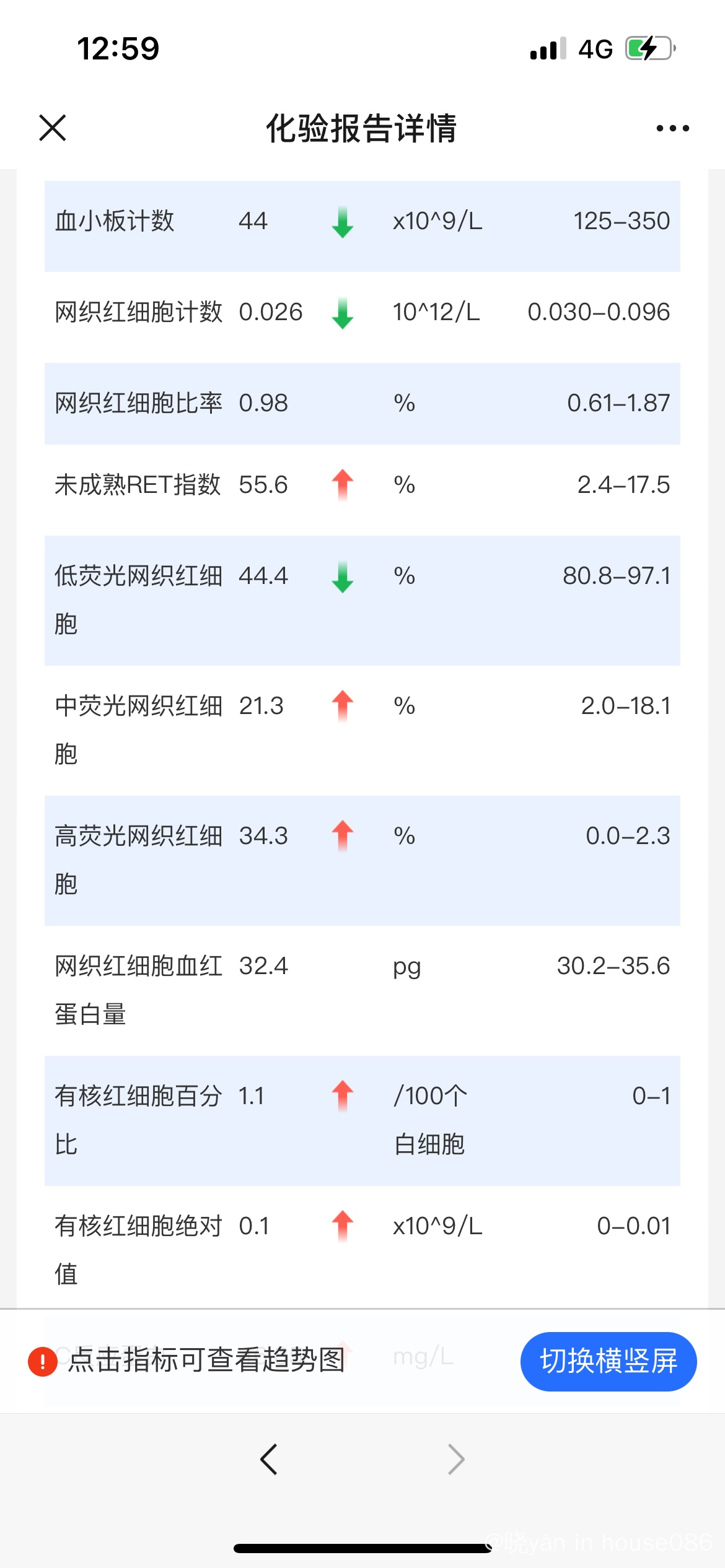Show trend of 网织红细胞比率
The image size is (725, 1568).
(362, 404)
